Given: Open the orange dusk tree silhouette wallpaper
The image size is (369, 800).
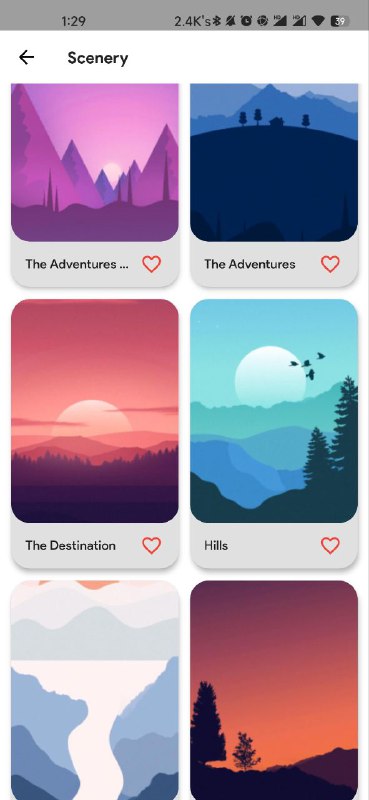Looking at the screenshot, I should coord(274,690).
